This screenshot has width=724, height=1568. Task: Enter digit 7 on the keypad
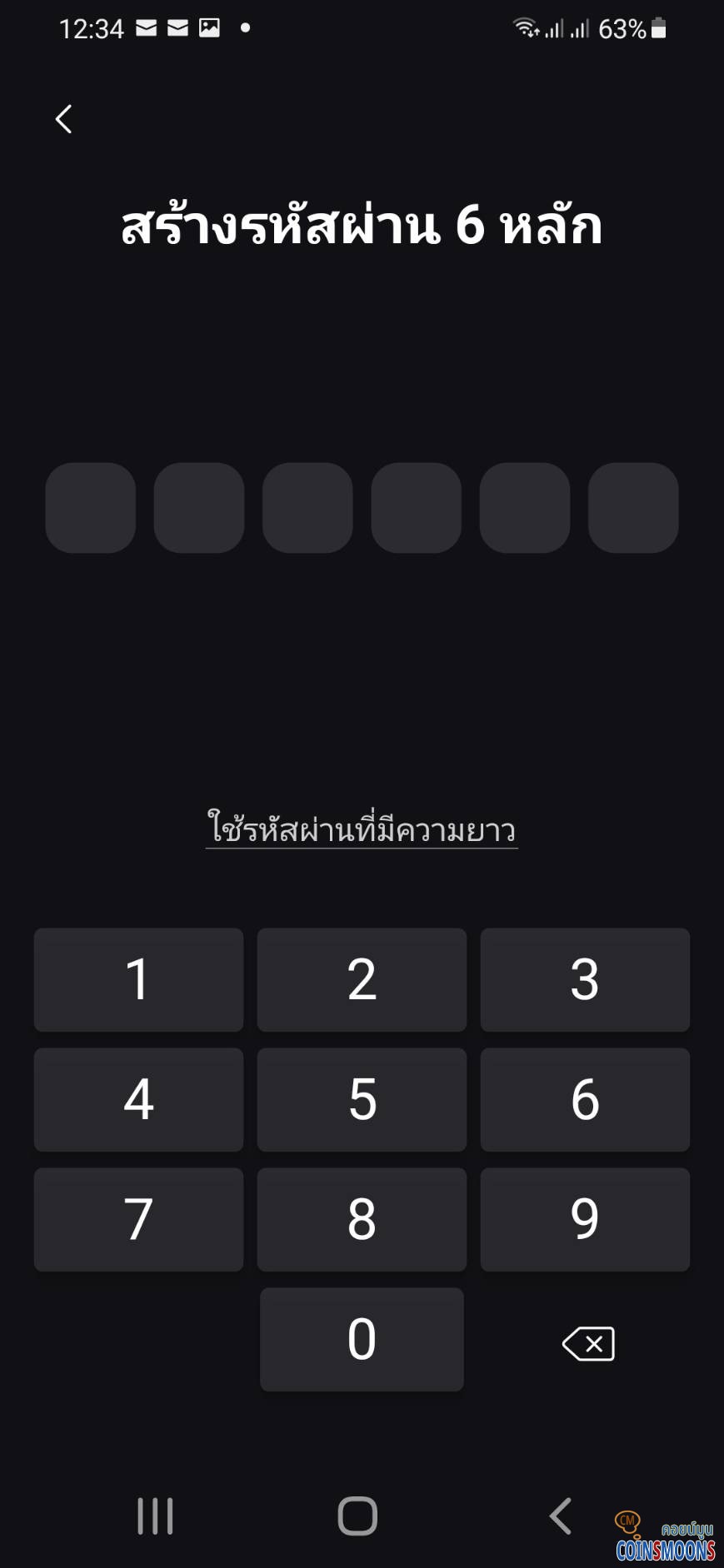138,1219
